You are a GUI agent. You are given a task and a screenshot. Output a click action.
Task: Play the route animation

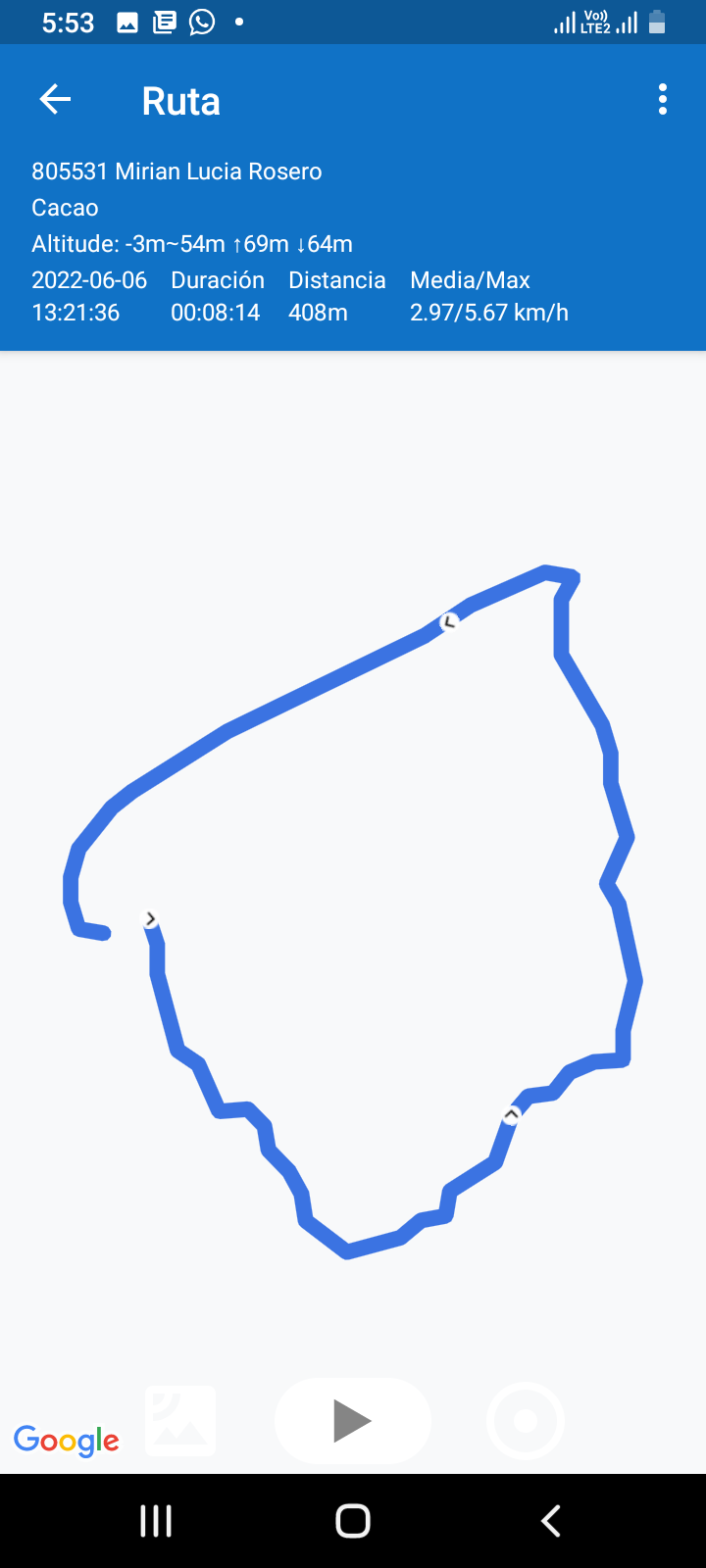pos(352,1421)
